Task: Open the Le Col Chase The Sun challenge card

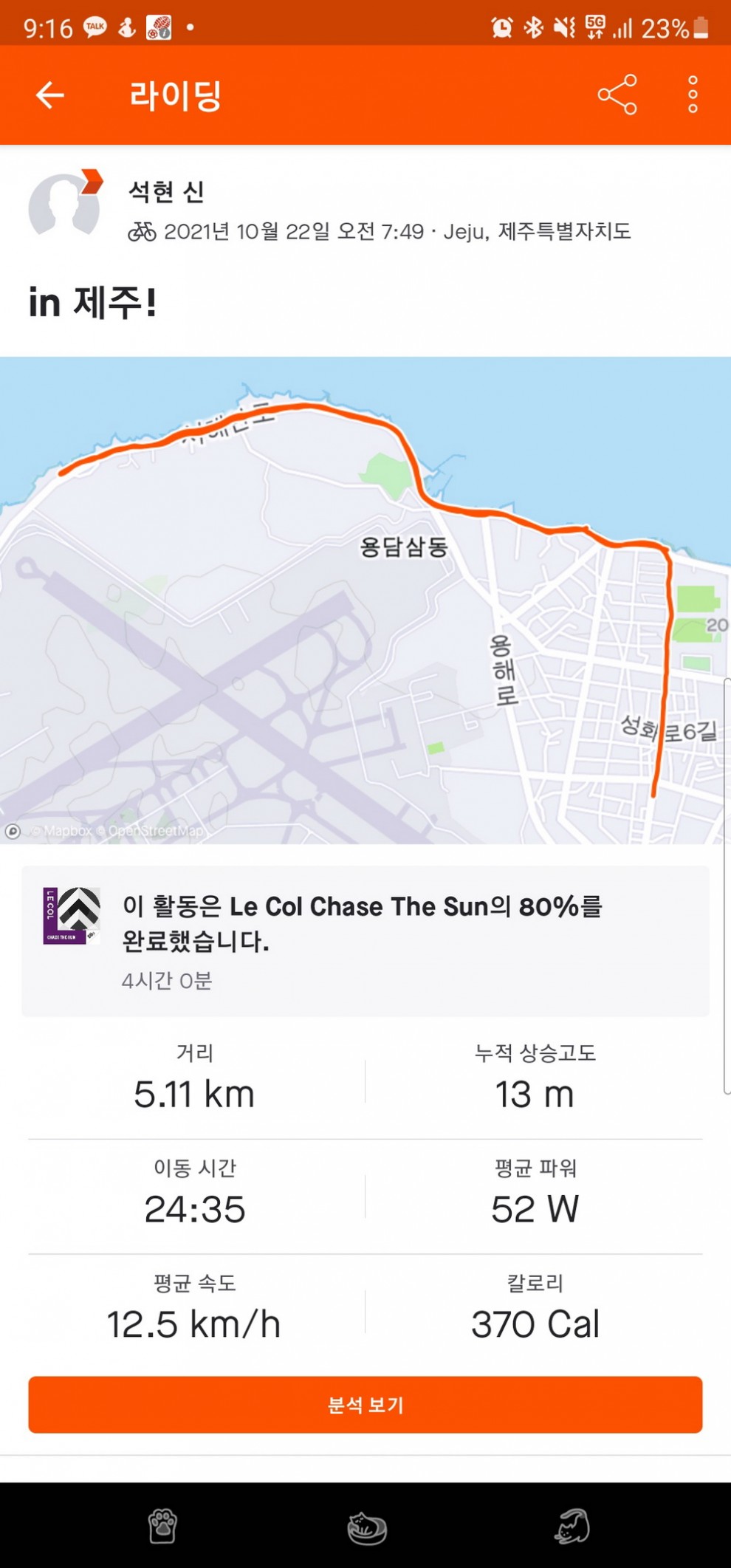Action: tap(365, 940)
